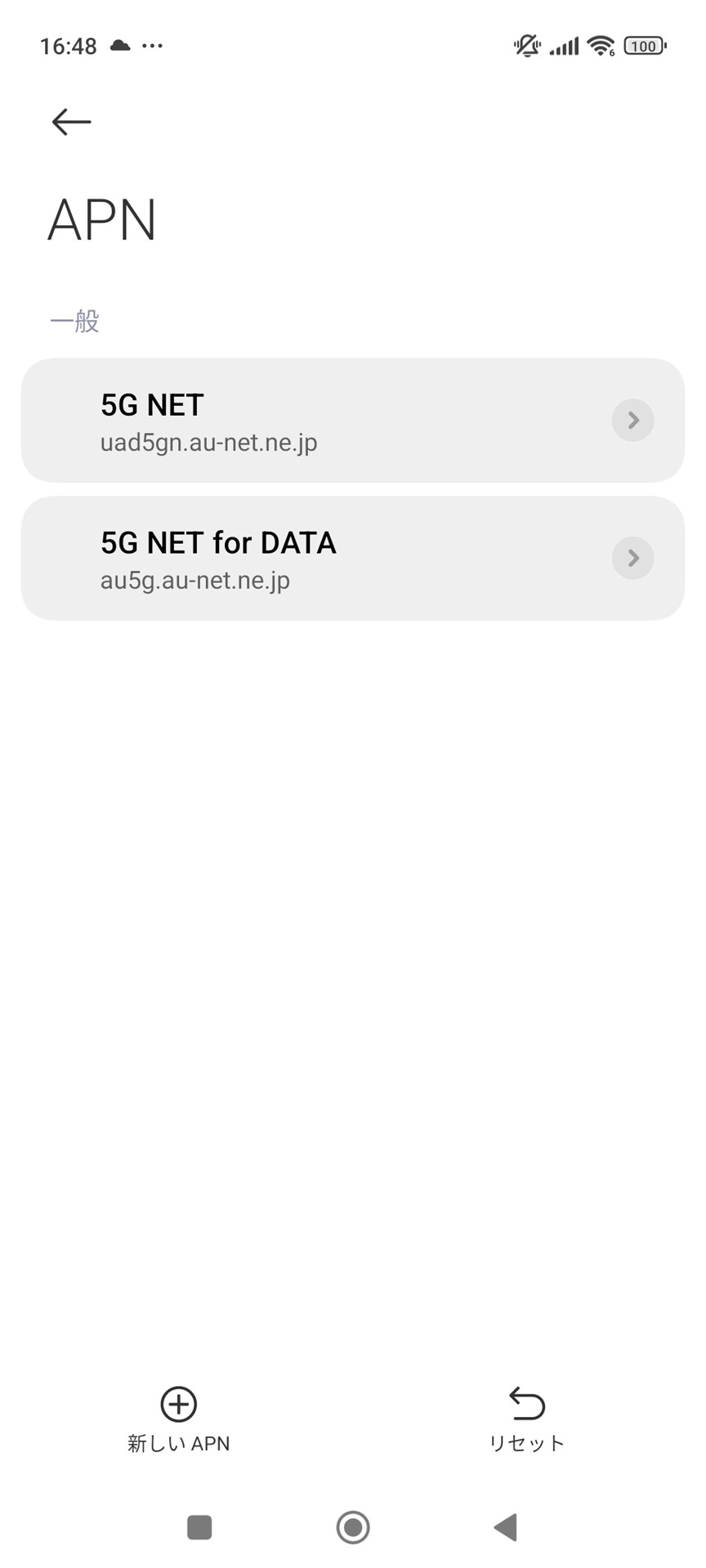
Task: Tap the muted notifications icon in status bar
Action: point(525,46)
